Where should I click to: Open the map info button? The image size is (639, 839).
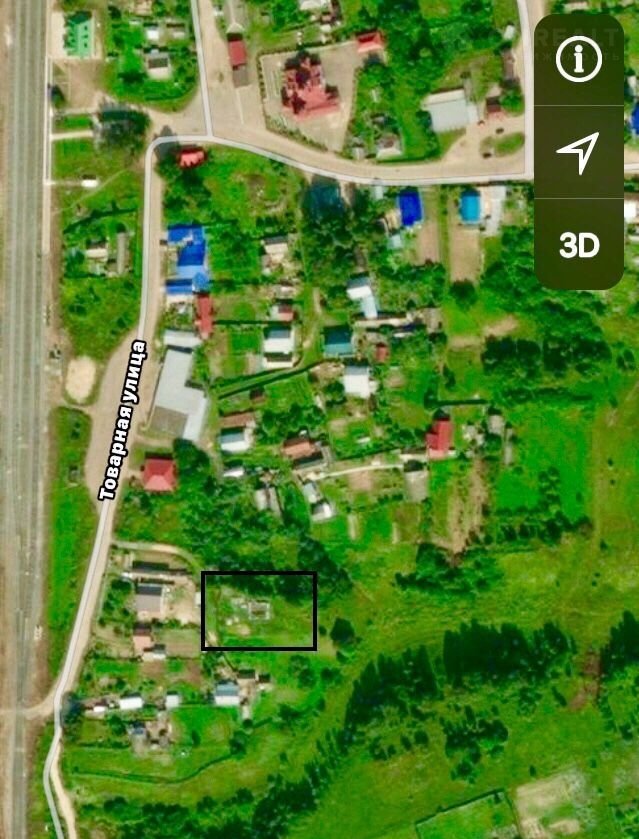pyautogui.click(x=579, y=60)
